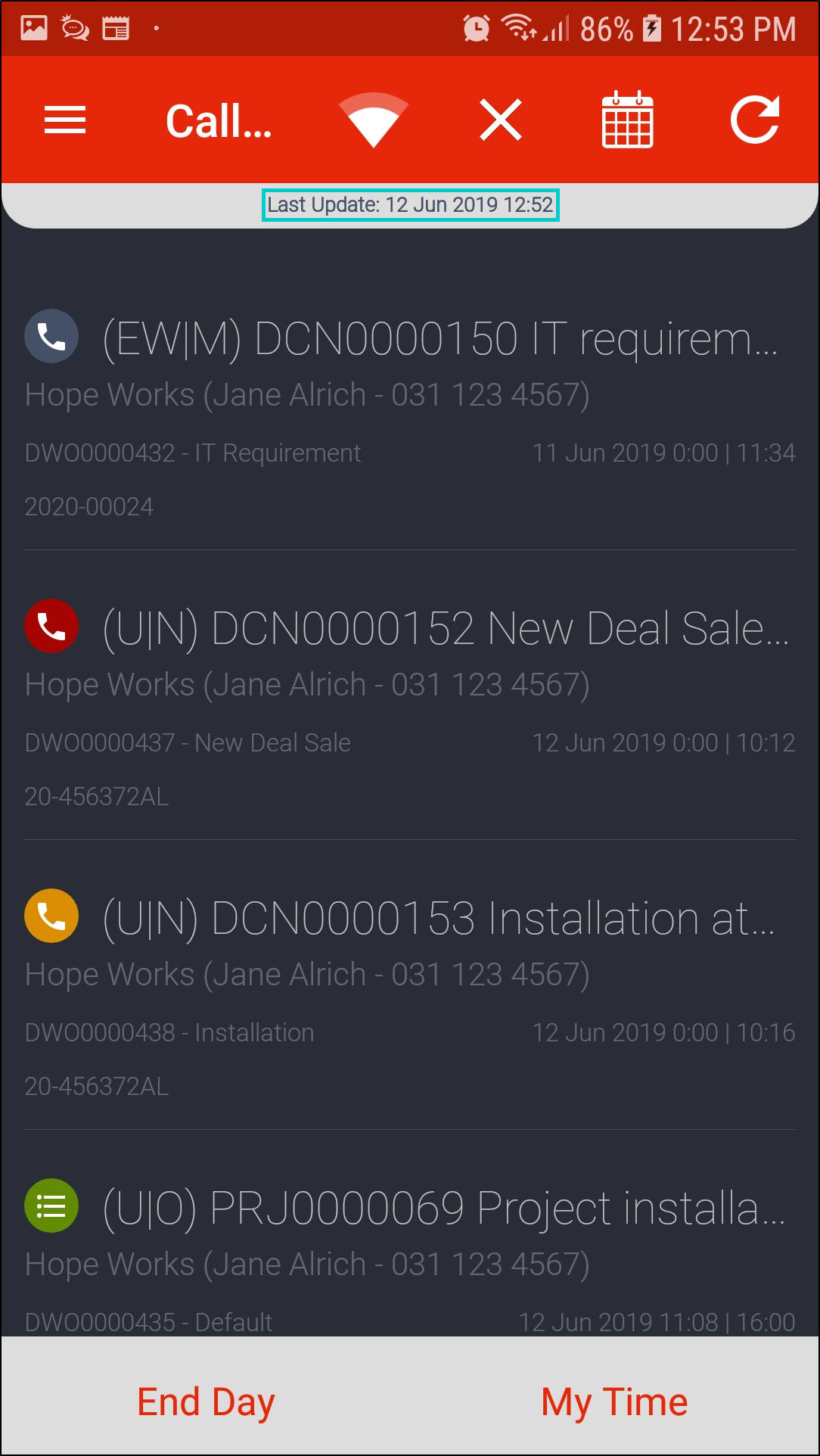The image size is (820, 1456).
Task: Open the hamburger drawer menu
Action: pyautogui.click(x=65, y=120)
